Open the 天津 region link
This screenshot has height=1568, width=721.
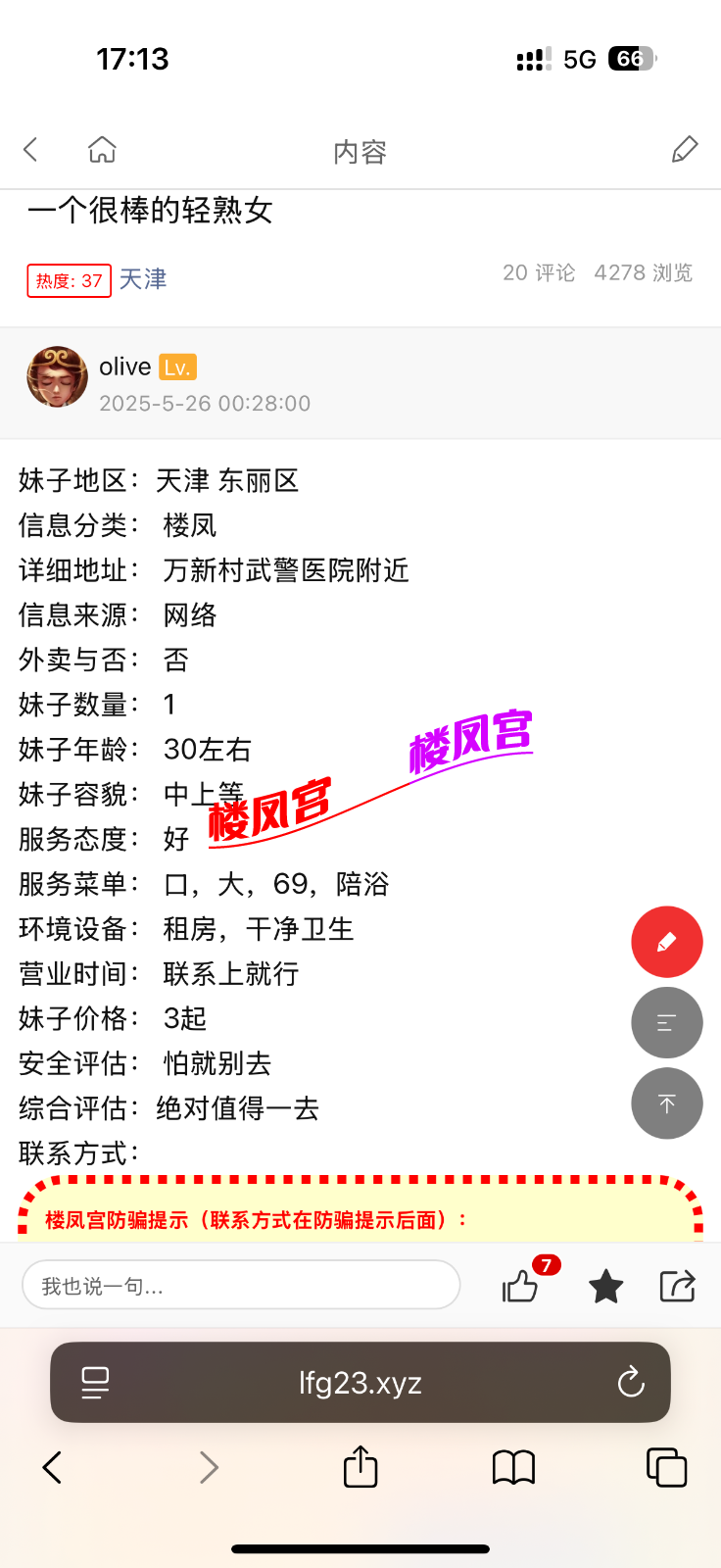pyautogui.click(x=142, y=279)
